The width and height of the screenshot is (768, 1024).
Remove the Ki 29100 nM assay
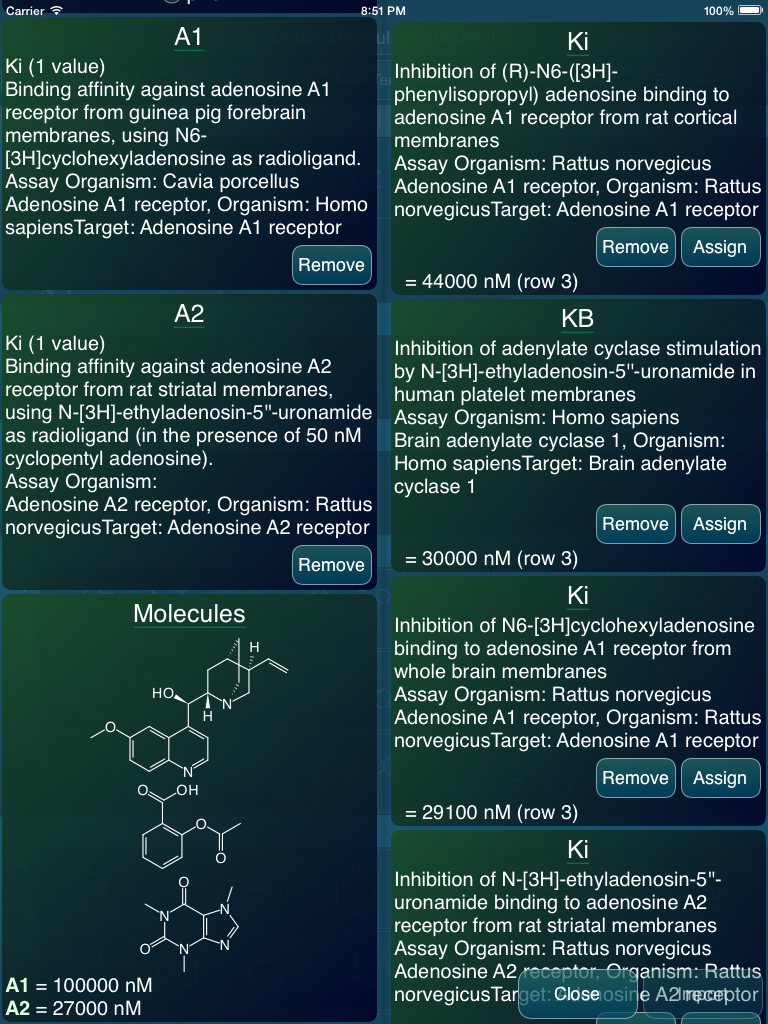click(635, 778)
